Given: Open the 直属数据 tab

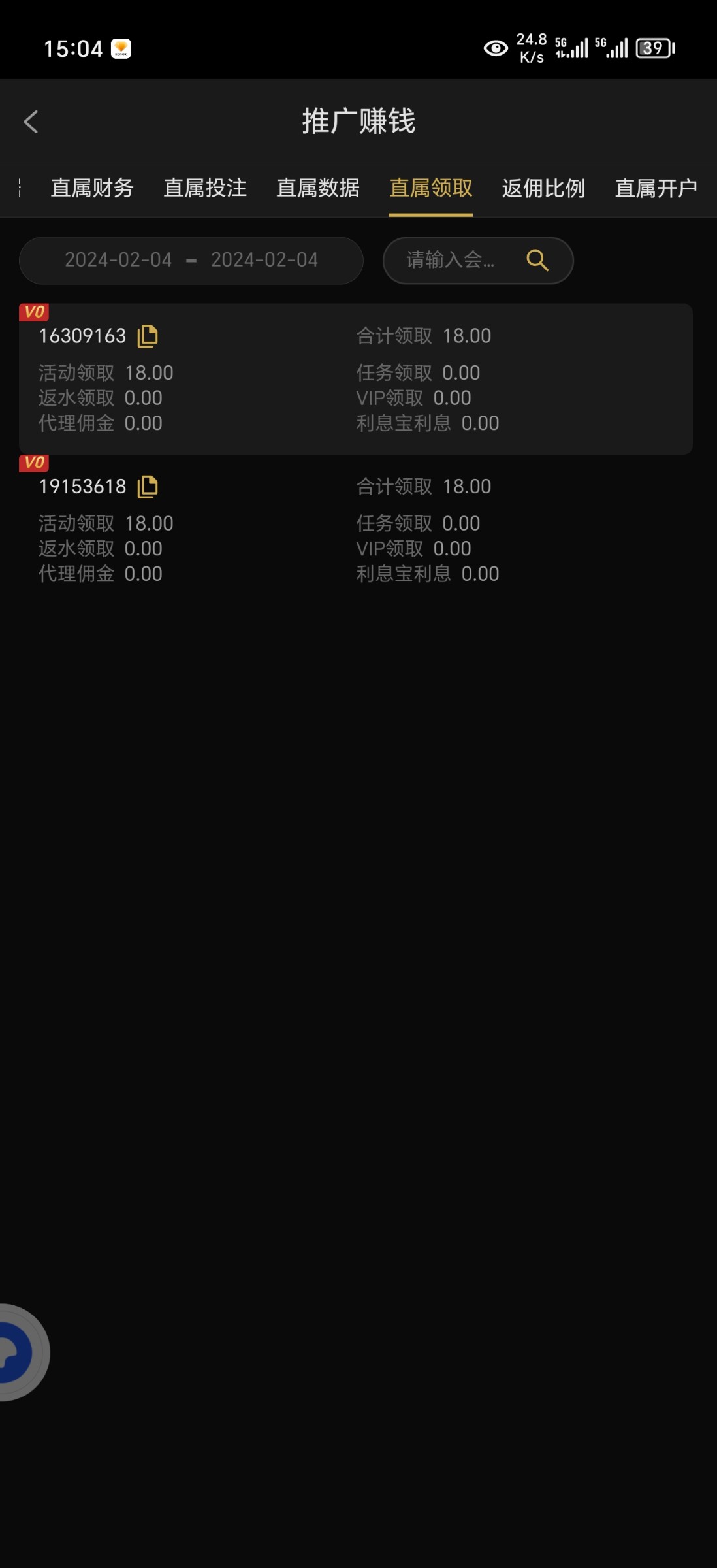Looking at the screenshot, I should pos(317,188).
